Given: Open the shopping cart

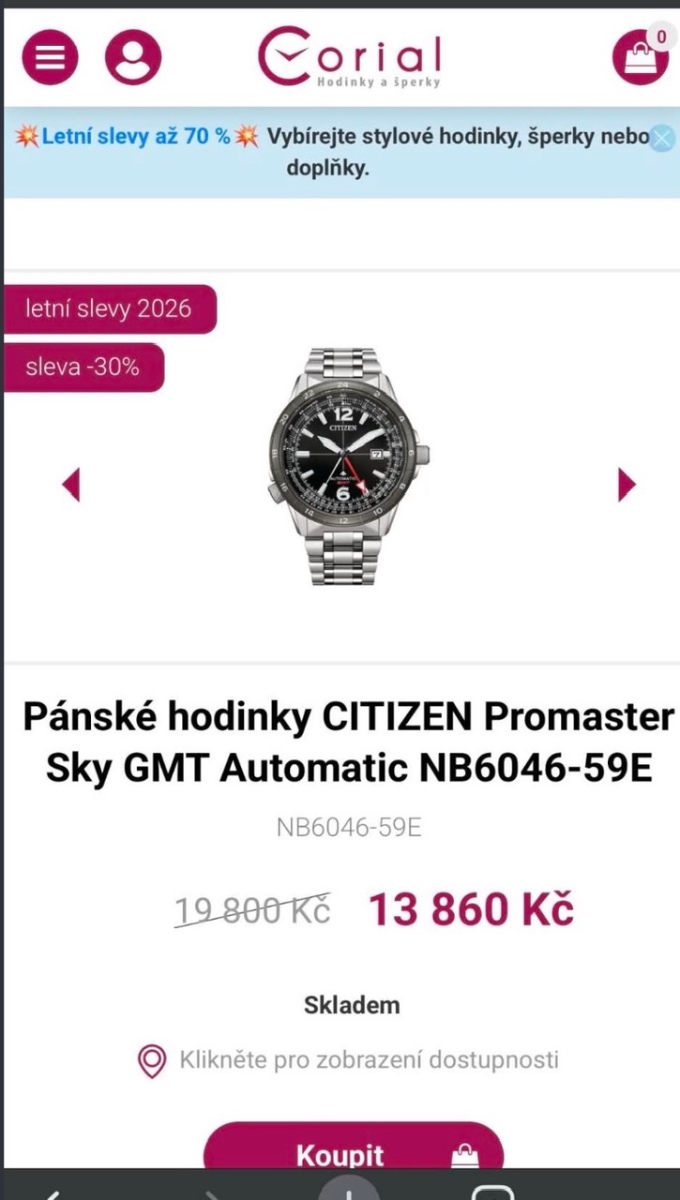Looking at the screenshot, I should 641,57.
